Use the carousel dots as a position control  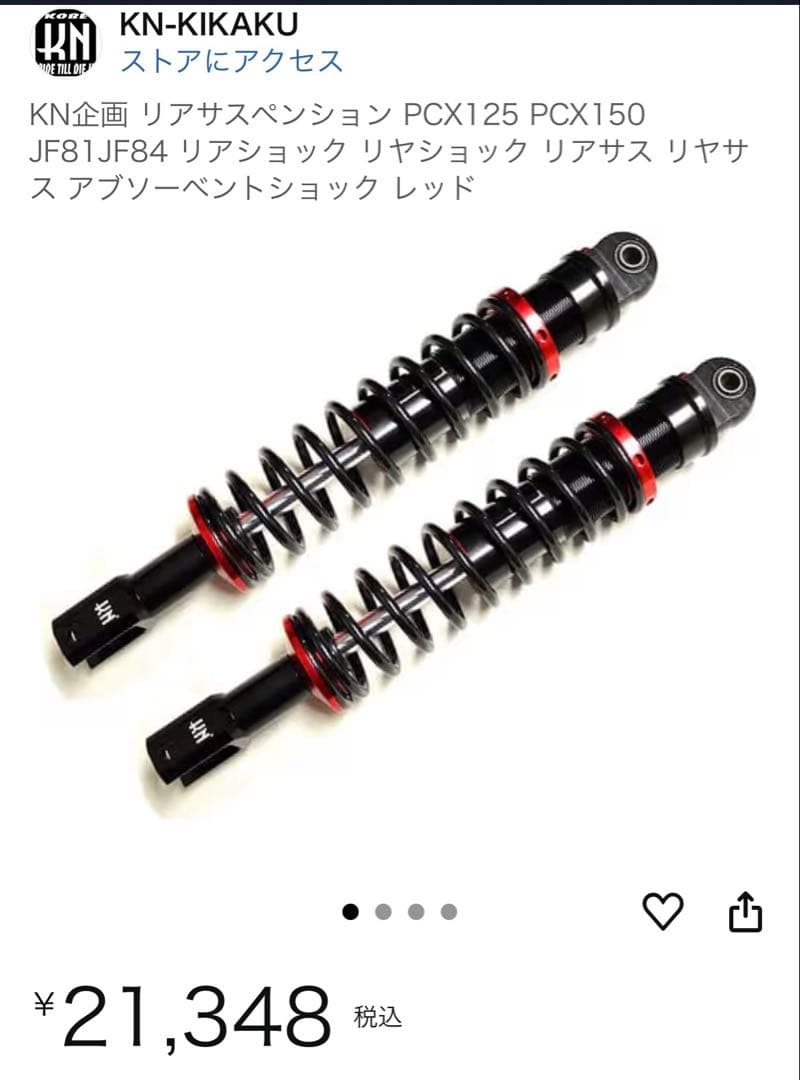[x=398, y=911]
